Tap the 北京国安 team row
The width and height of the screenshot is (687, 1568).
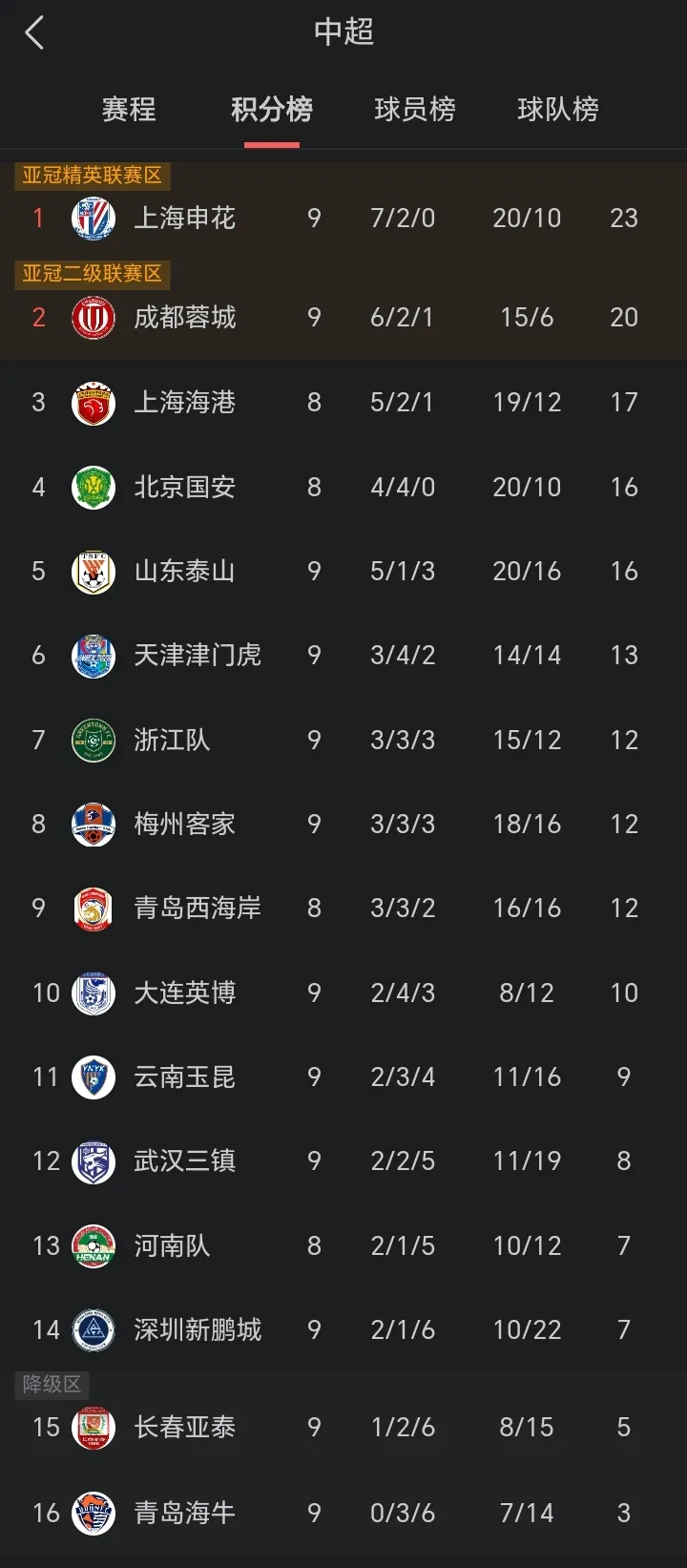185,488
